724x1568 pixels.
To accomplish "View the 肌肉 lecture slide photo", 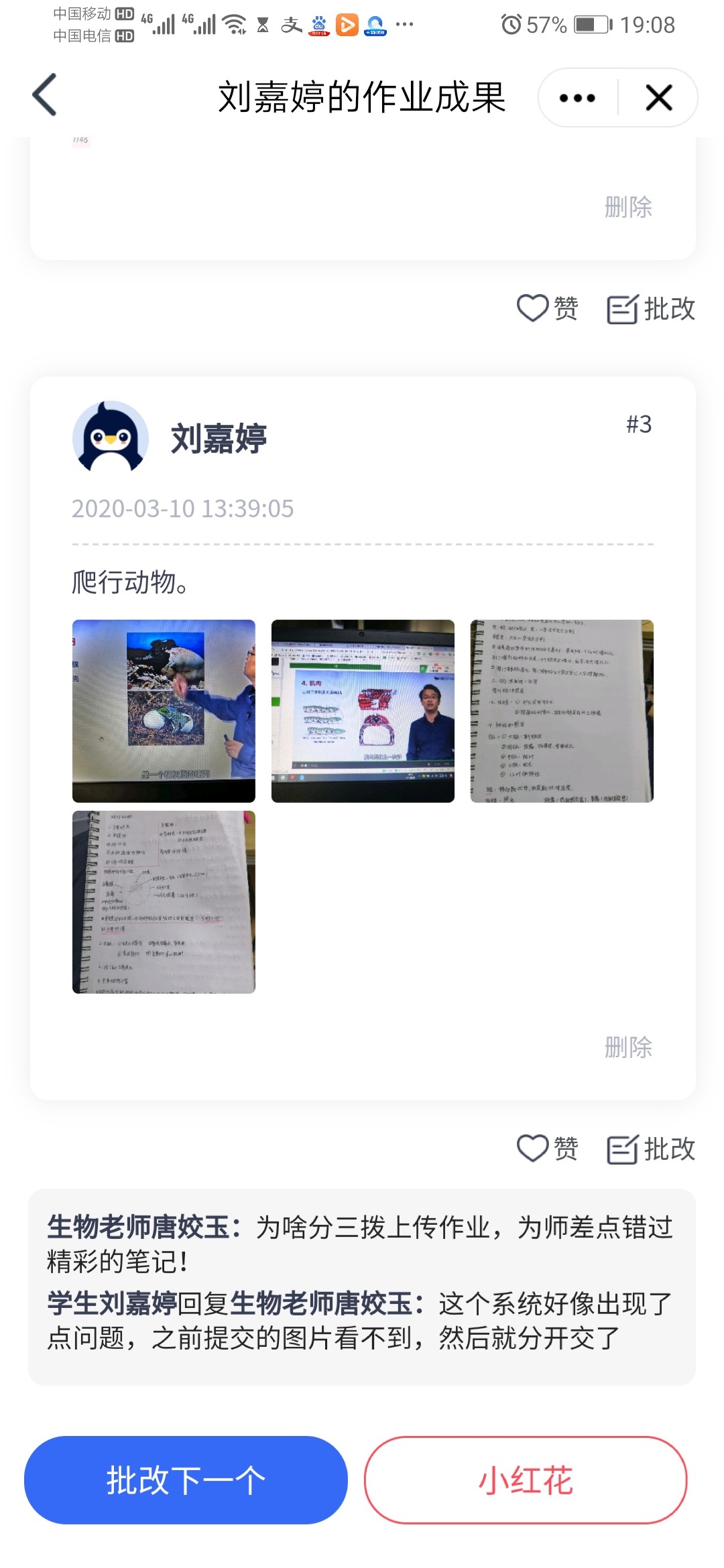I will [363, 711].
